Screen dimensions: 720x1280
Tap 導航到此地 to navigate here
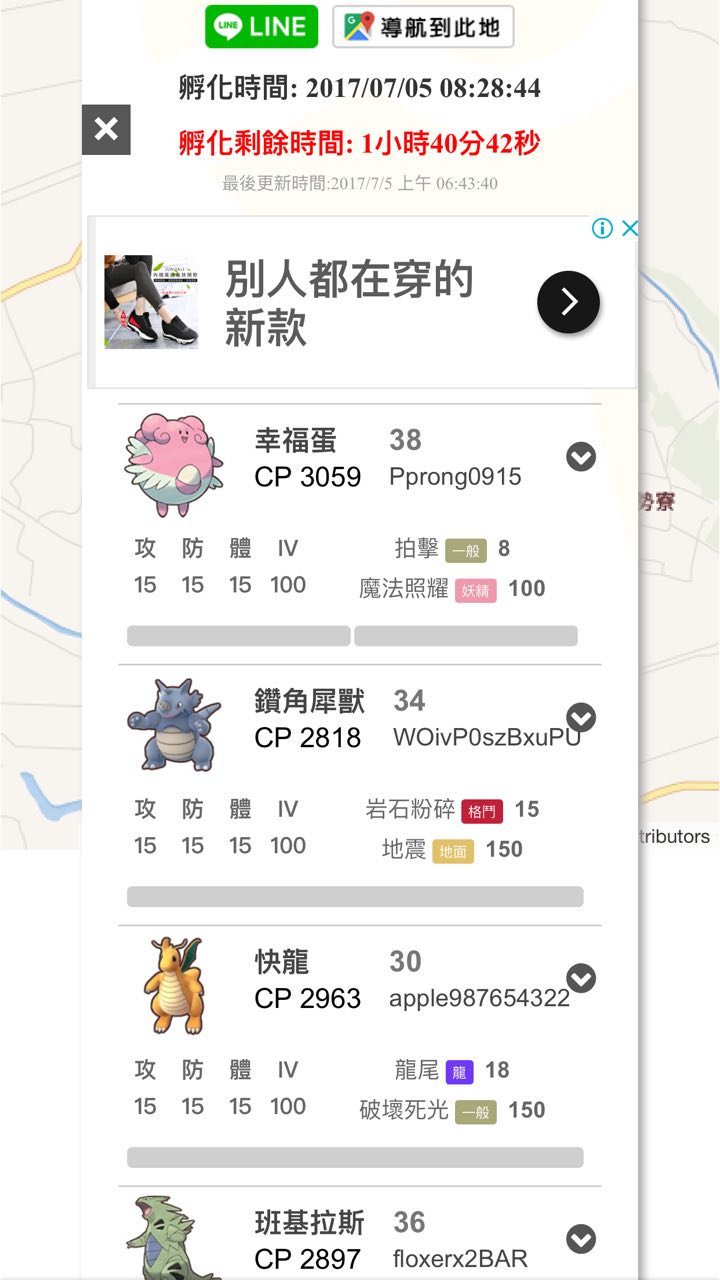pyautogui.click(x=423, y=27)
